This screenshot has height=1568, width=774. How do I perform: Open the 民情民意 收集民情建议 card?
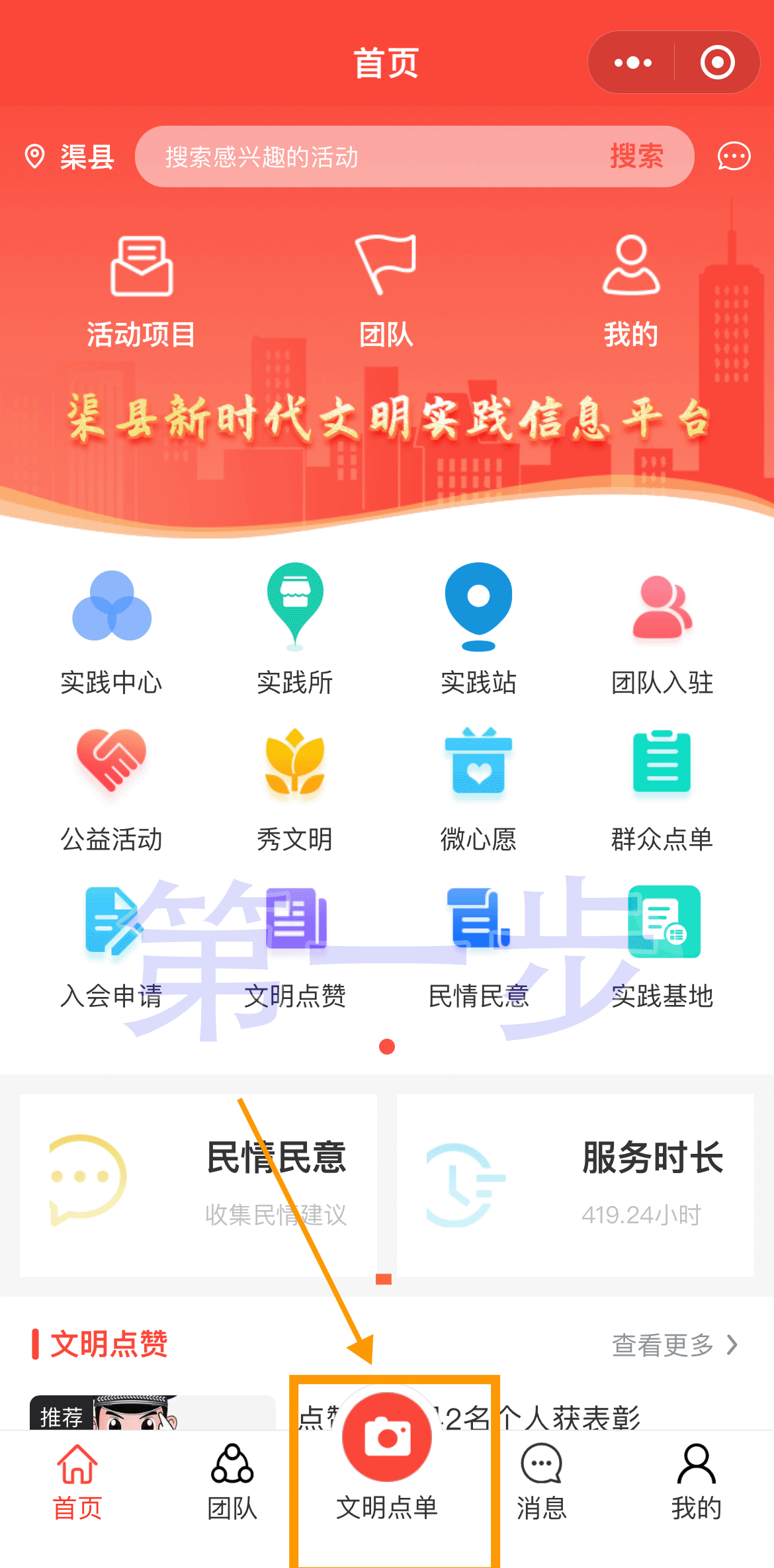pyautogui.click(x=198, y=1184)
